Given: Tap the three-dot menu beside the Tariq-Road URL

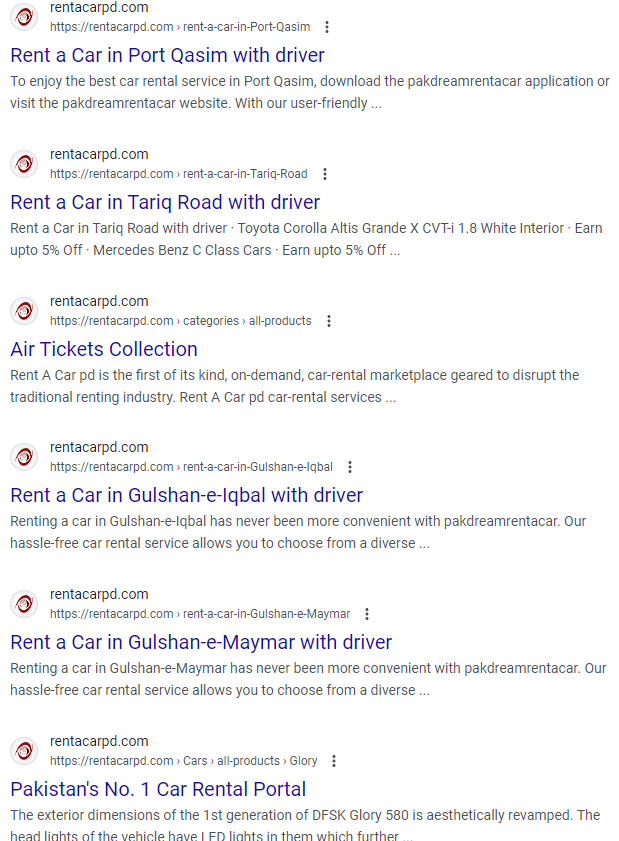Looking at the screenshot, I should [x=324, y=174].
